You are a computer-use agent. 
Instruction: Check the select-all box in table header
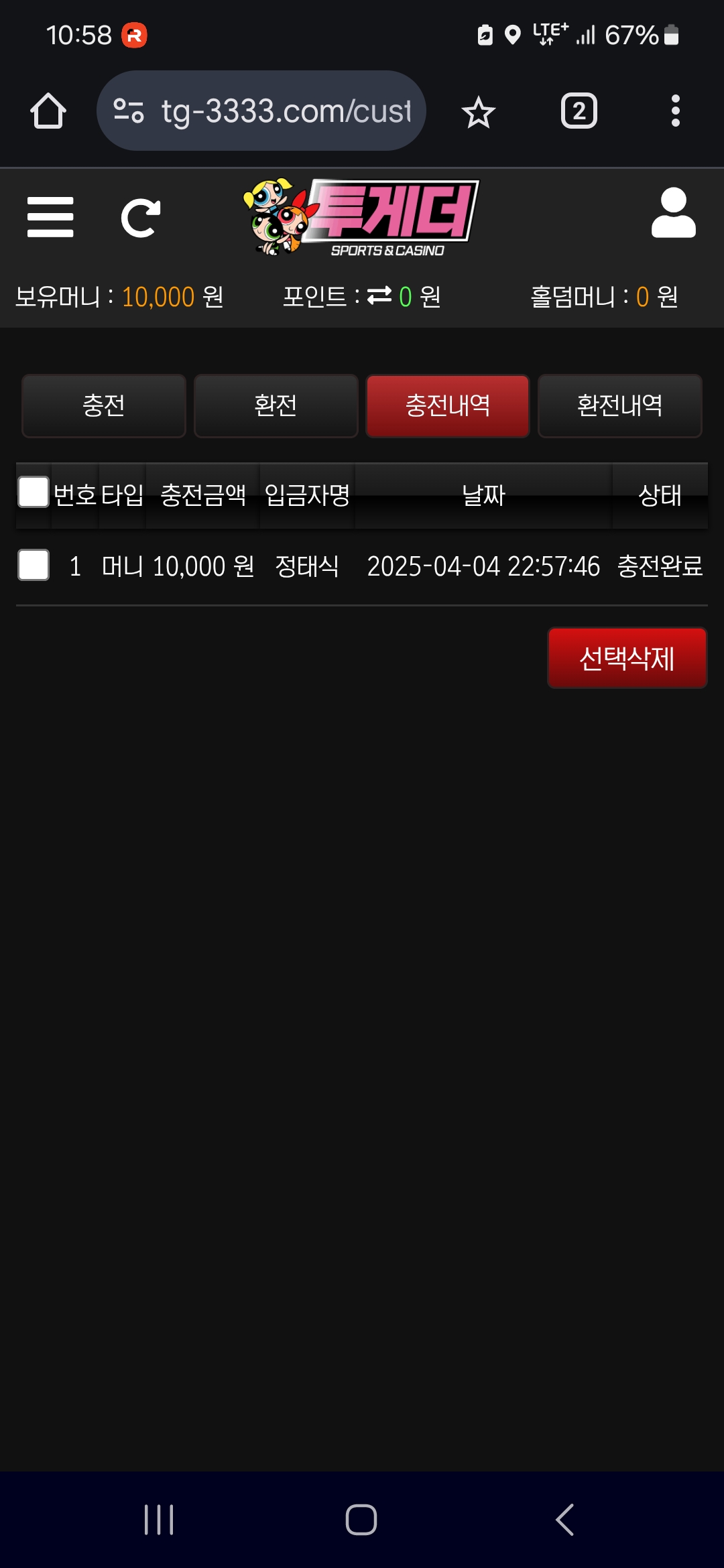pos(34,492)
